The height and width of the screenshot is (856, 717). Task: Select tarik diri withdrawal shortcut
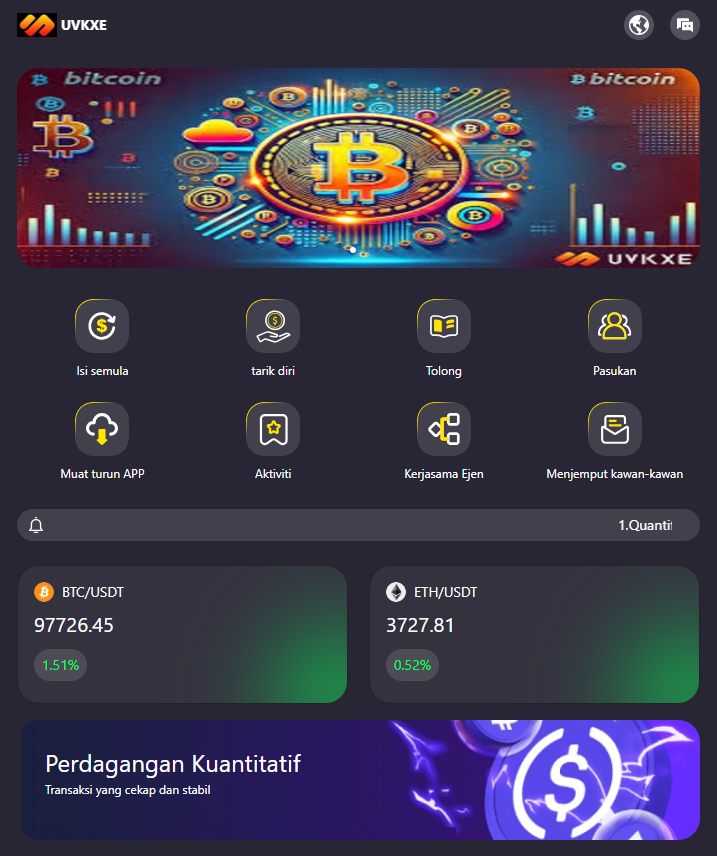(273, 326)
